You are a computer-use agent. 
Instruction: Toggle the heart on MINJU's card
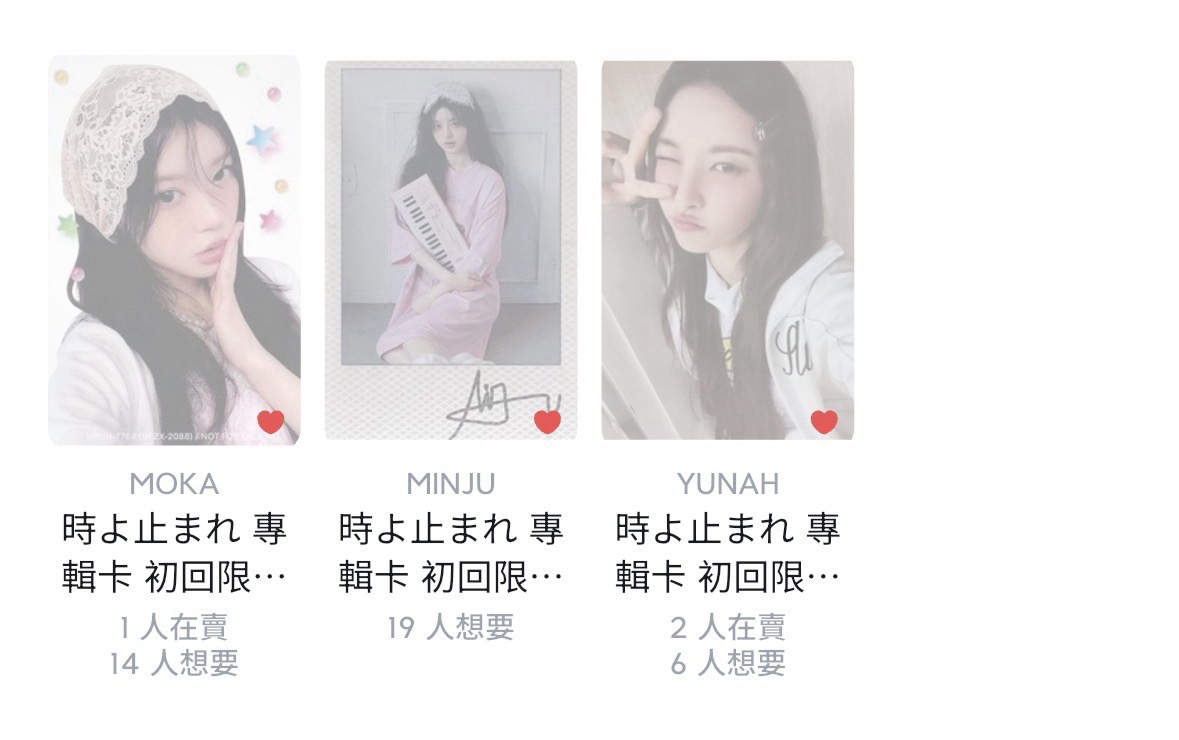point(547,422)
